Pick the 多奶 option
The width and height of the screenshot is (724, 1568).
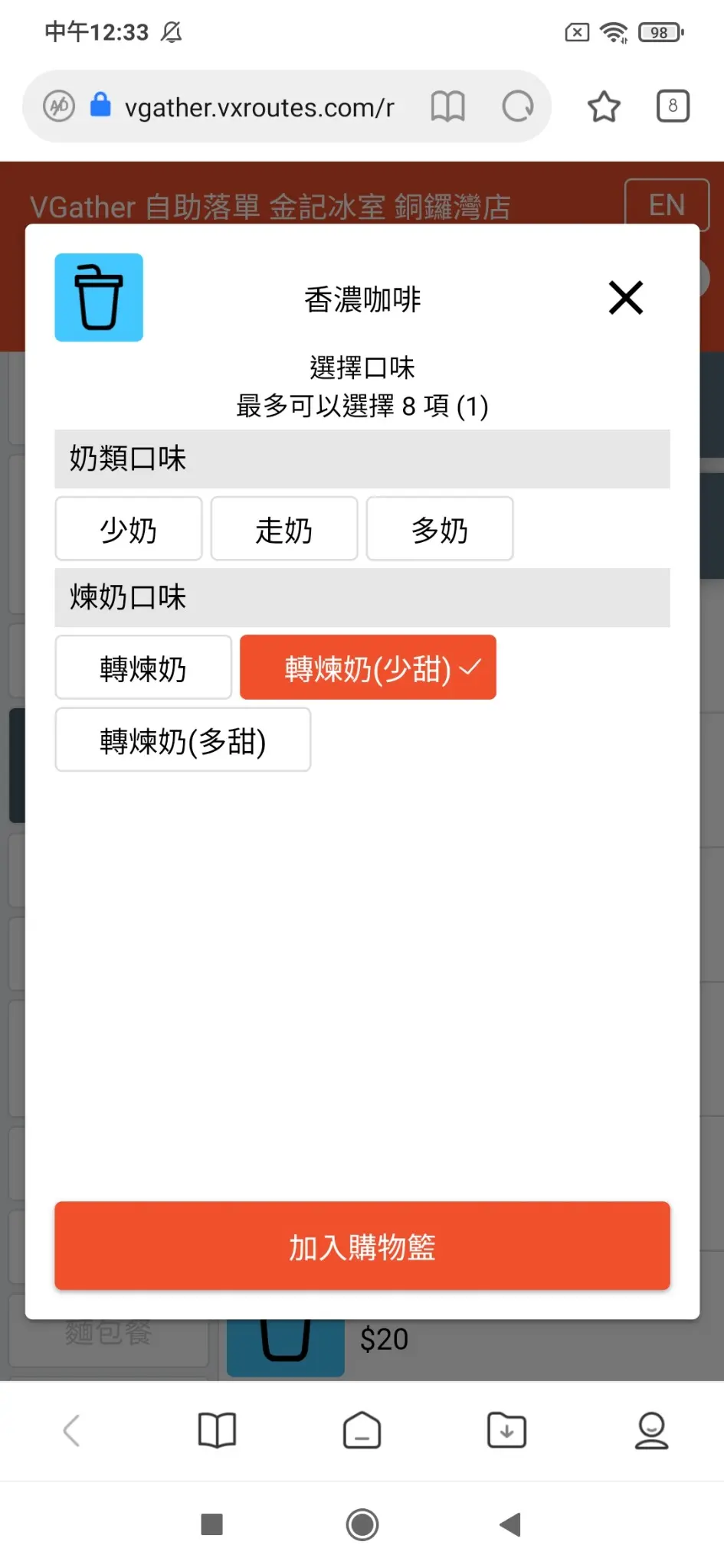click(440, 529)
